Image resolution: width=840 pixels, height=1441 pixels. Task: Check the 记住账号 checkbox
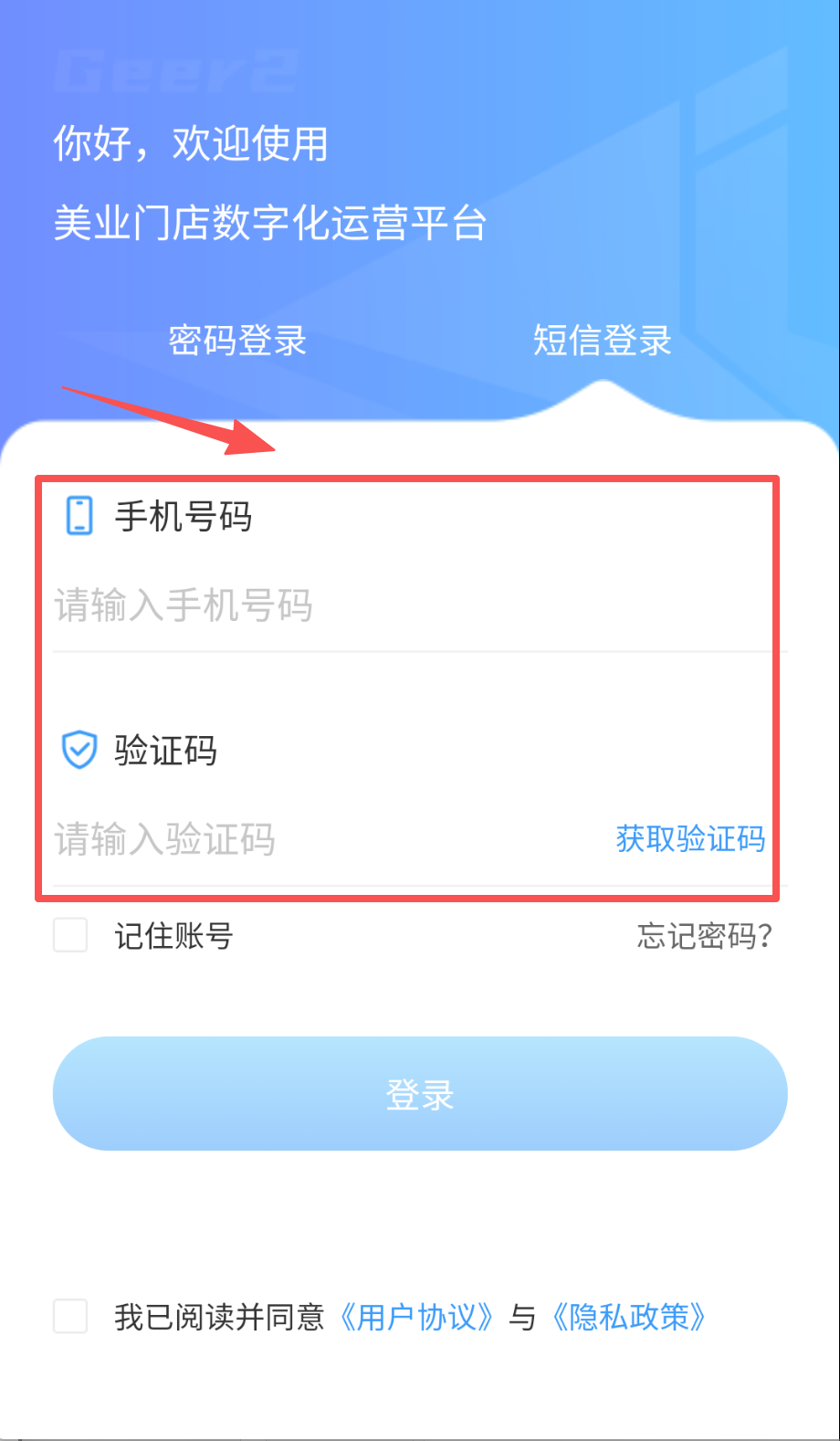pos(70,936)
